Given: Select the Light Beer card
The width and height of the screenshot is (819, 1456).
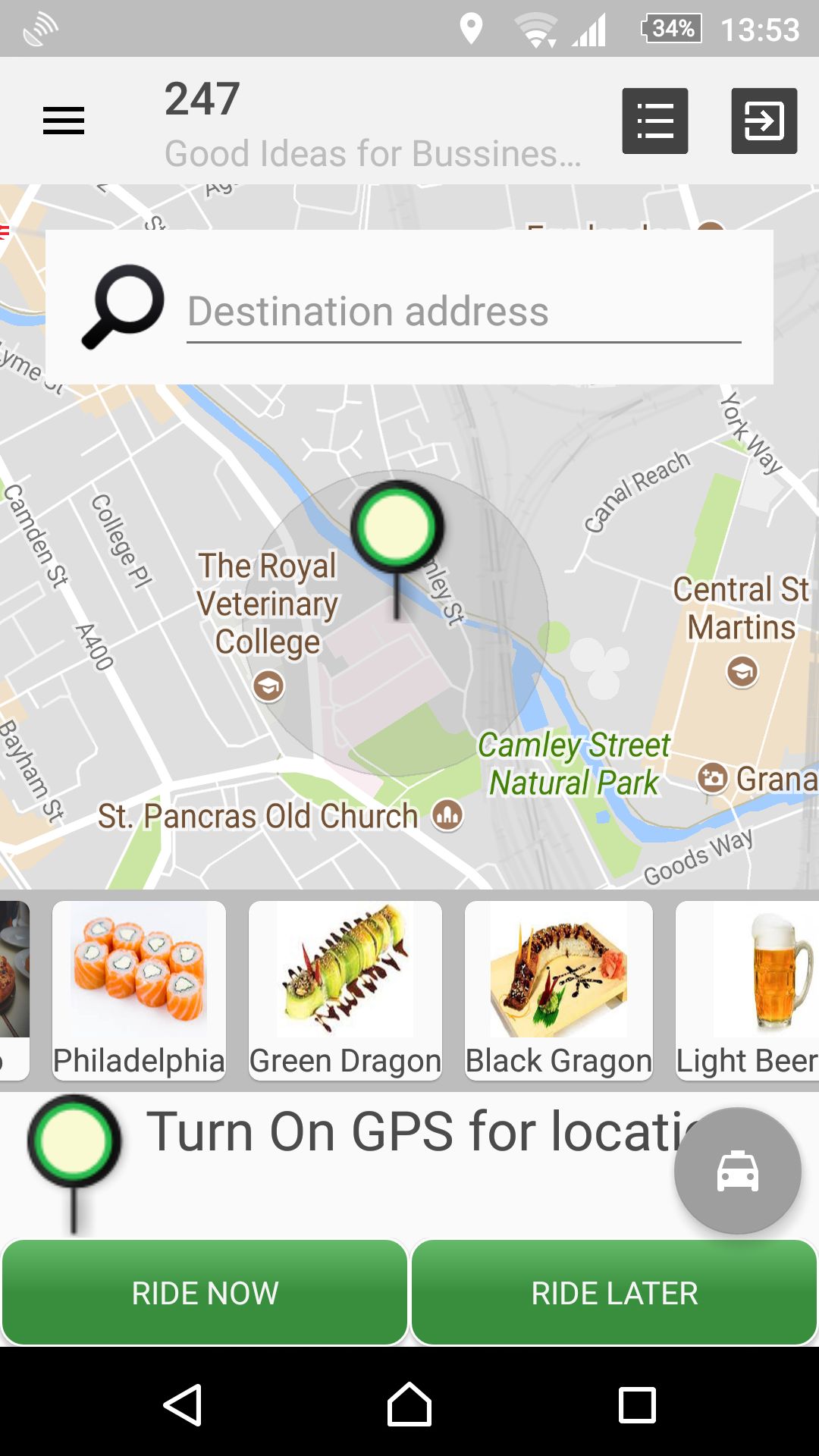Looking at the screenshot, I should point(747,990).
